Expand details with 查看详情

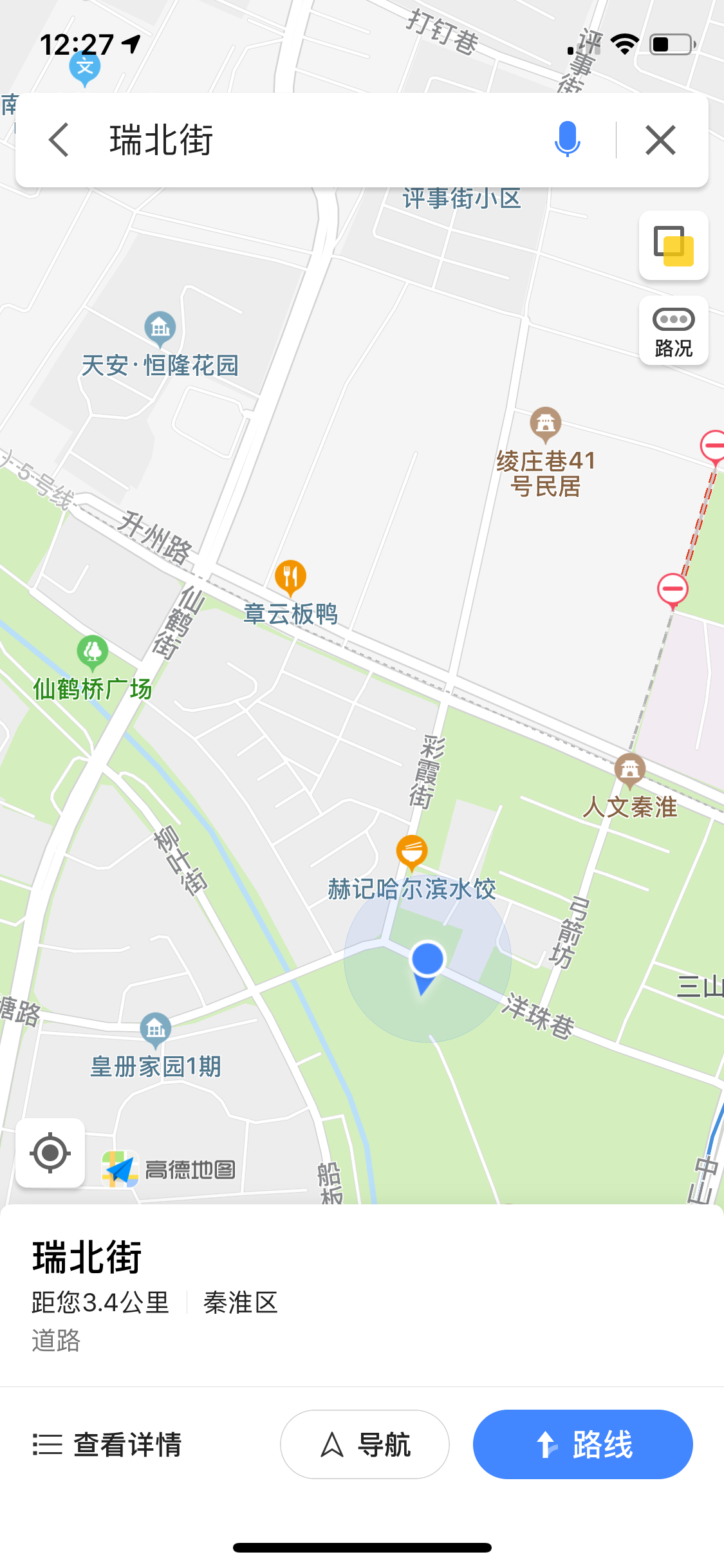click(x=107, y=1444)
